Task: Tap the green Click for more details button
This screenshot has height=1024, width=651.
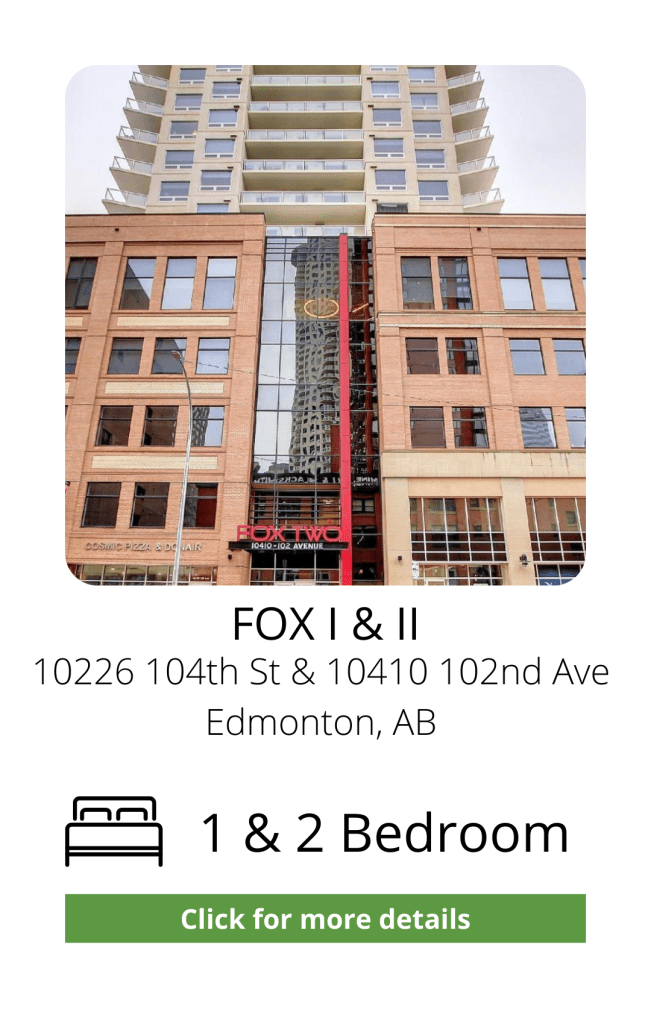Action: (x=325, y=918)
